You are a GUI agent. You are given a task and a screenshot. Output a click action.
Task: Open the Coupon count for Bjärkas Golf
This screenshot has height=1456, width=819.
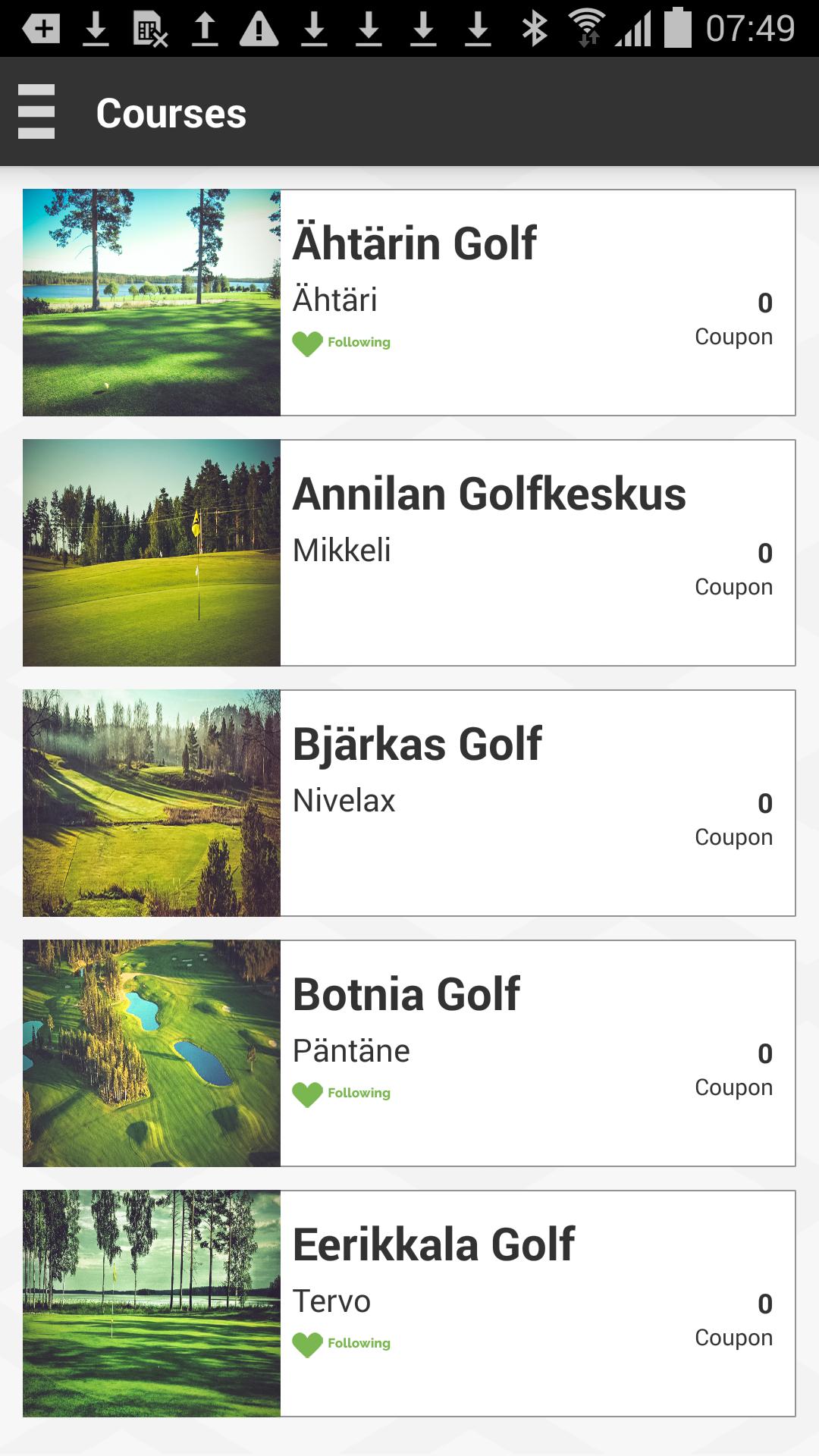[x=733, y=819]
